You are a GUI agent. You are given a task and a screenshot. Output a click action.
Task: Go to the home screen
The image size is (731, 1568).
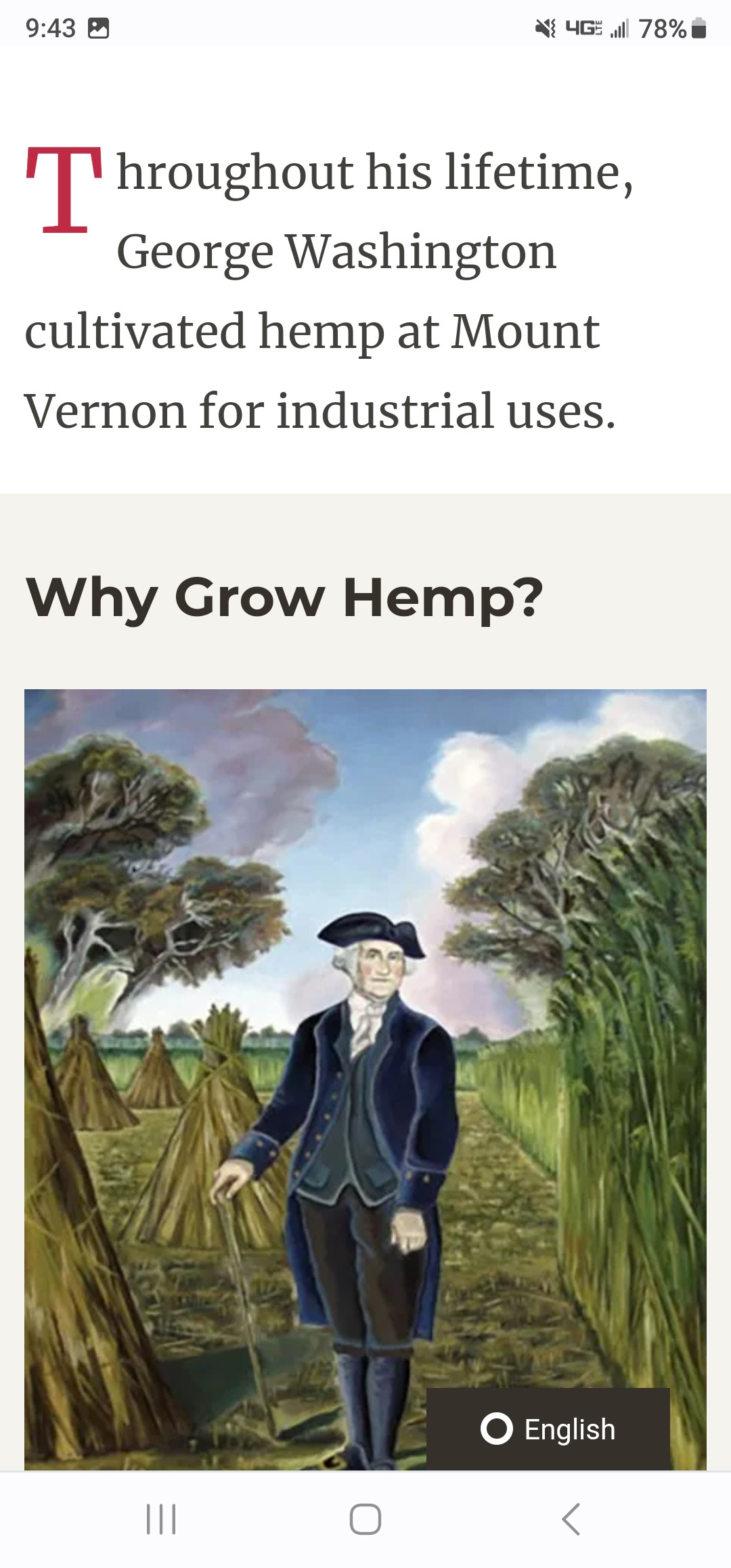(365, 1519)
